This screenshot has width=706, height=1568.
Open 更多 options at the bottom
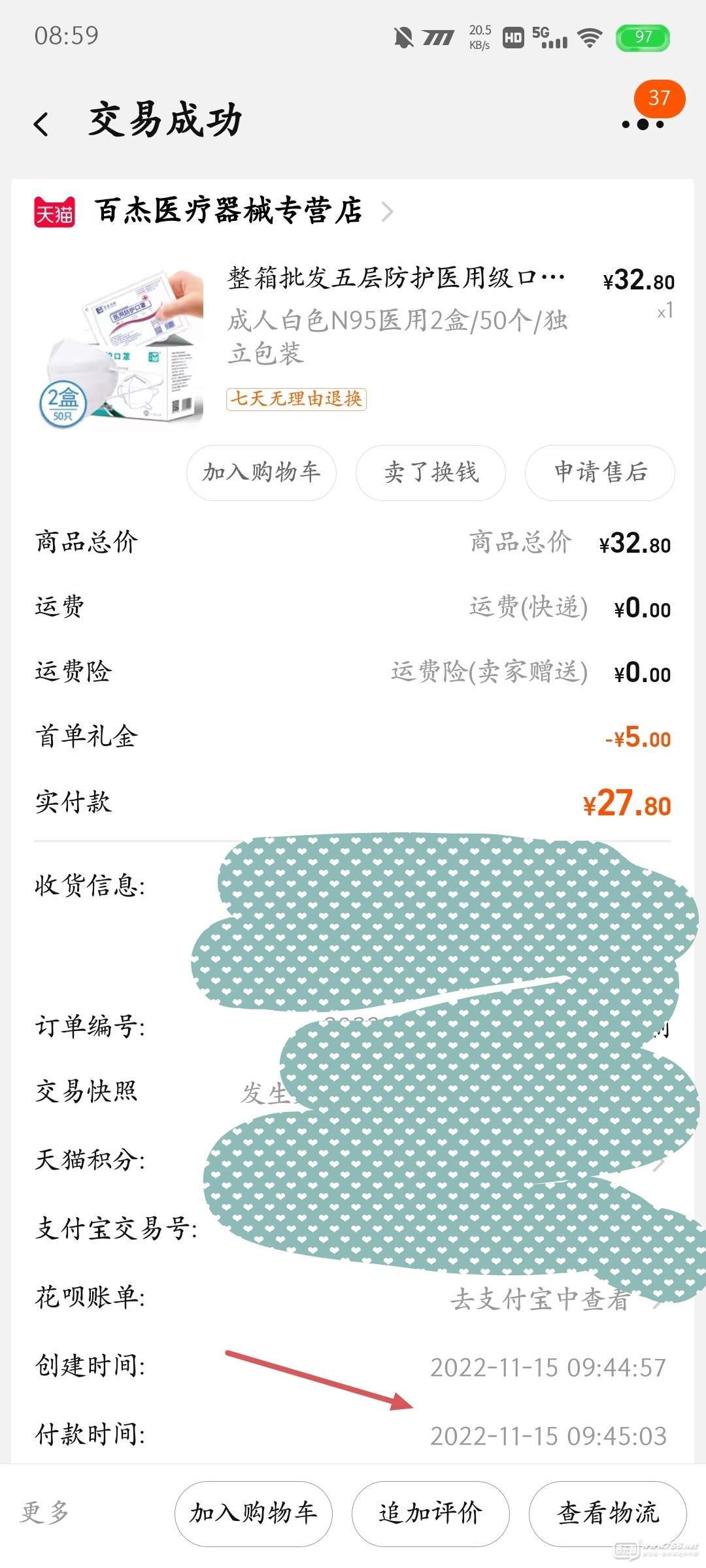[x=44, y=1512]
